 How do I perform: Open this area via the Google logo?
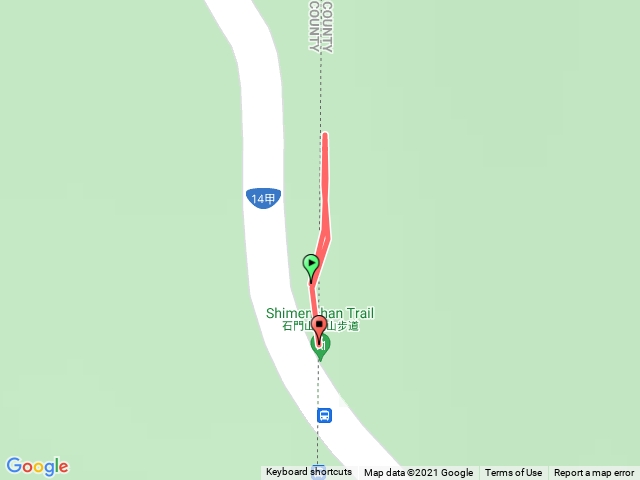[x=37, y=466]
